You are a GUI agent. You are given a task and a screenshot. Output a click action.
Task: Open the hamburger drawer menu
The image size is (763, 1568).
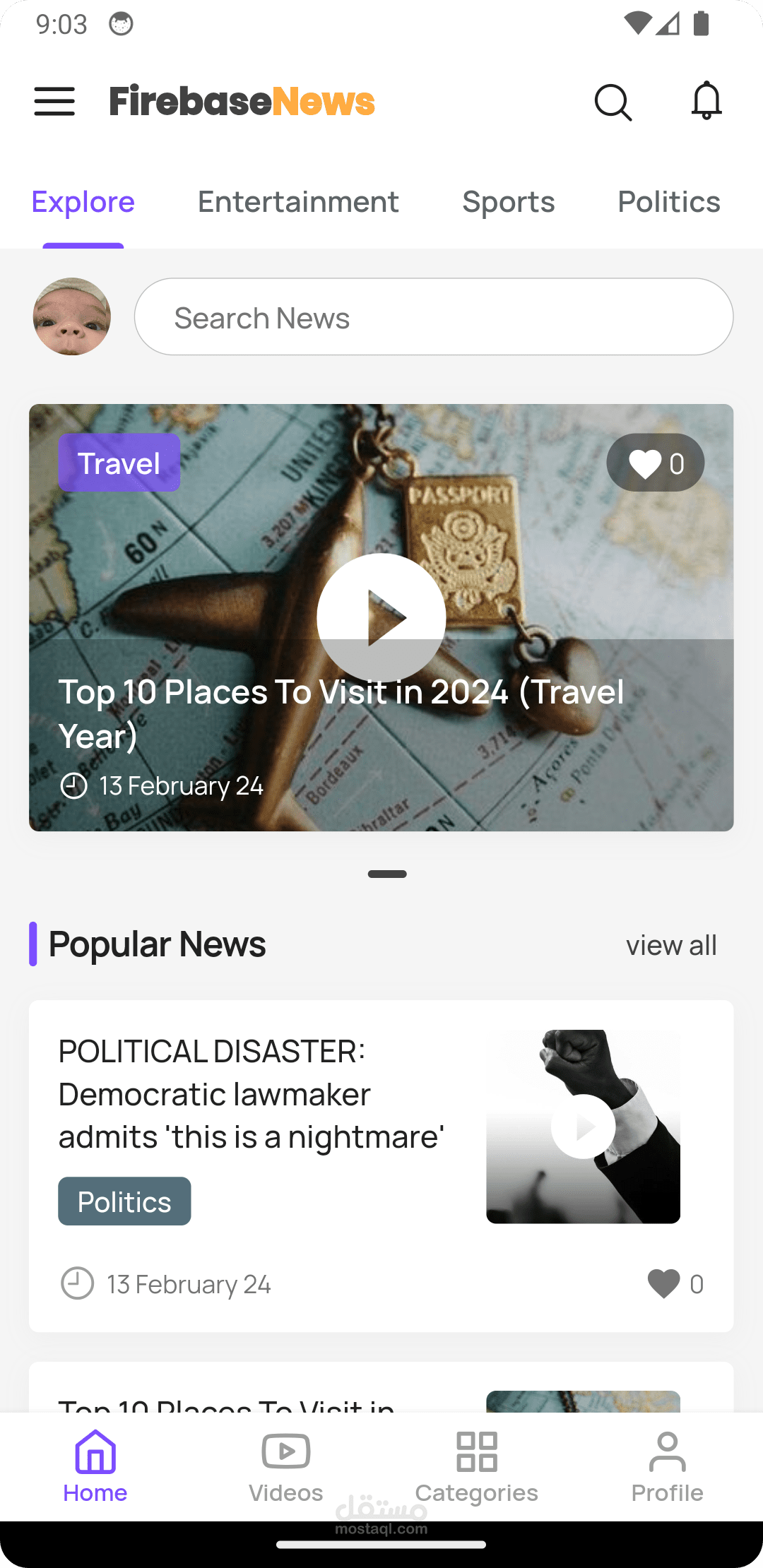coord(54,102)
